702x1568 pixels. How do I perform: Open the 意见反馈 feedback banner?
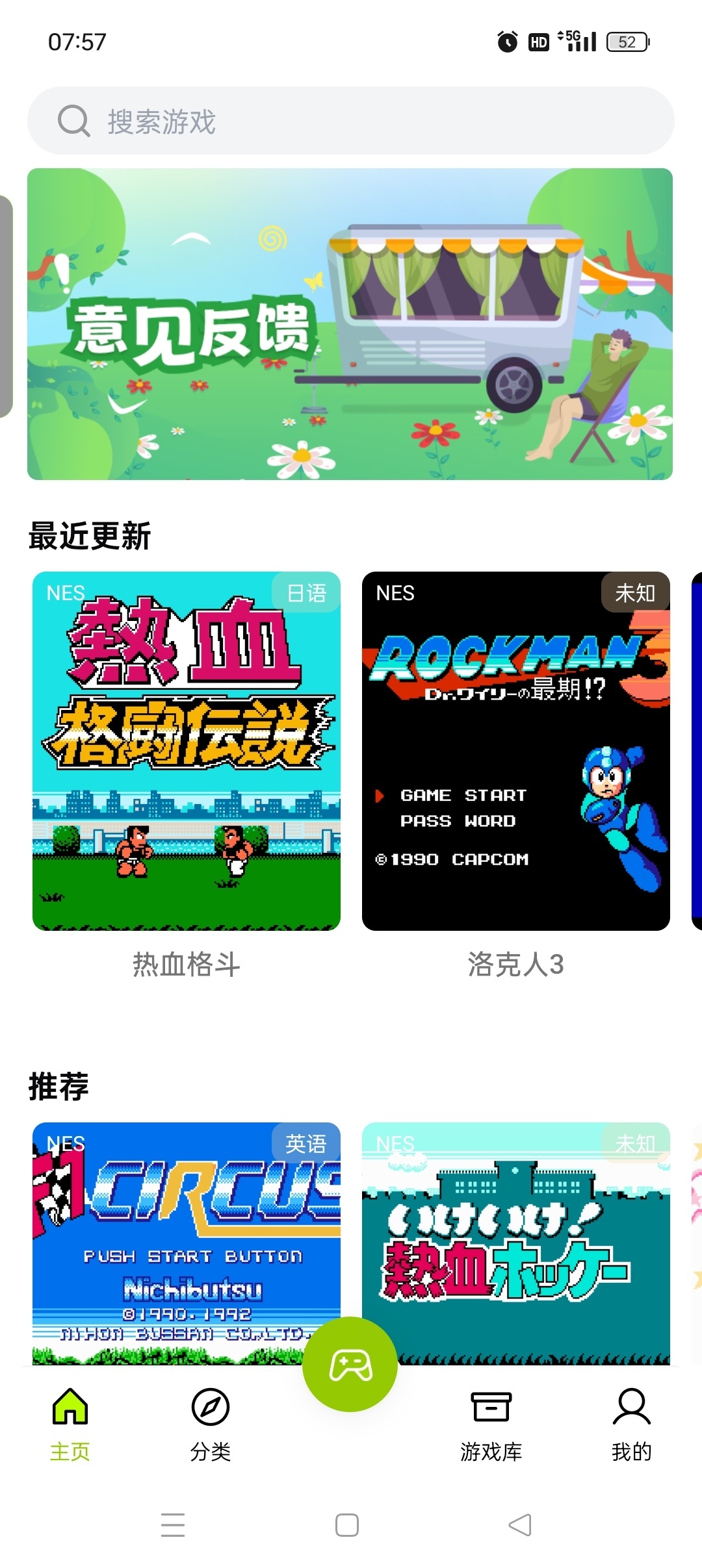coord(350,323)
